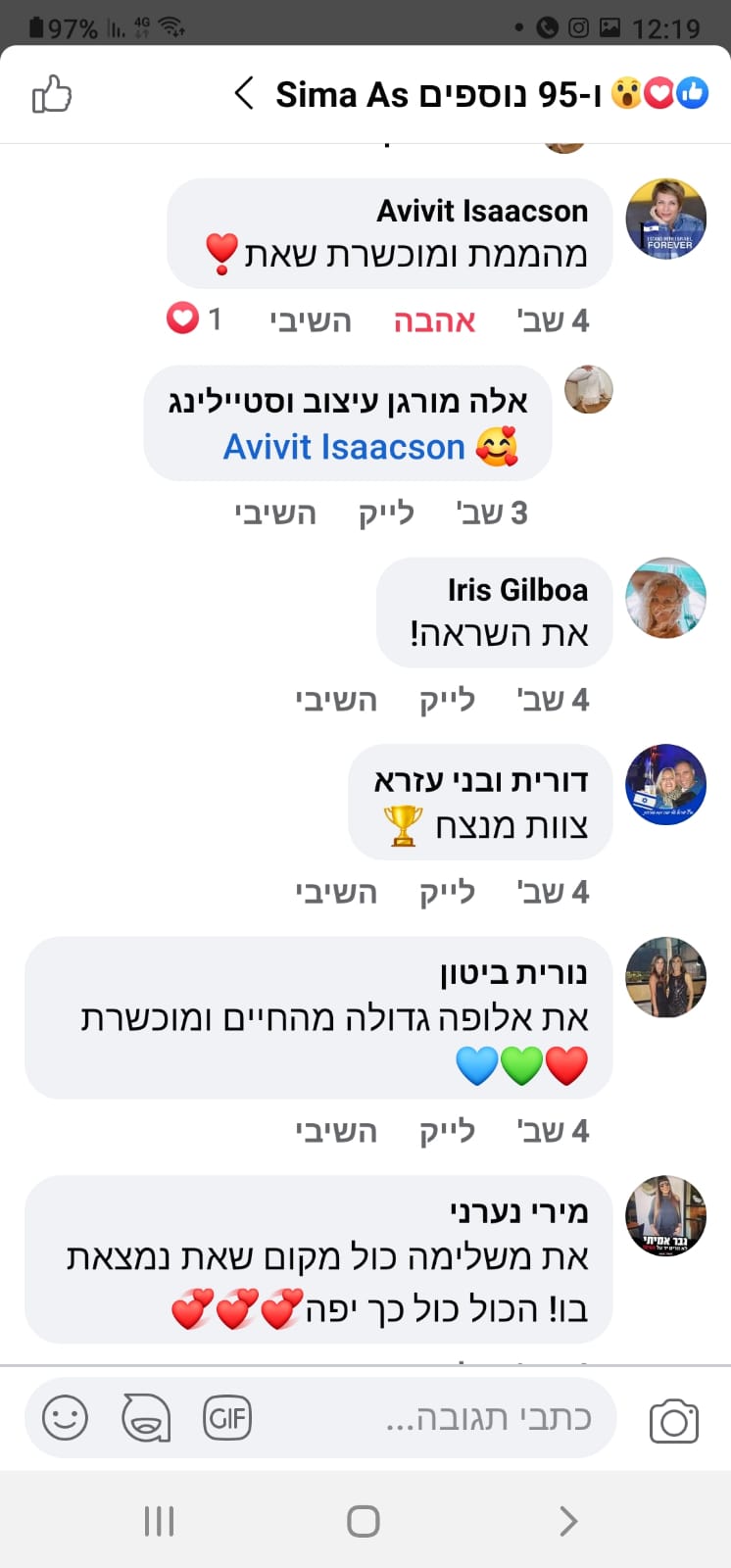Screen dimensions: 731x1568
Task: Like the comment by אלה מורגן
Action: point(386,513)
